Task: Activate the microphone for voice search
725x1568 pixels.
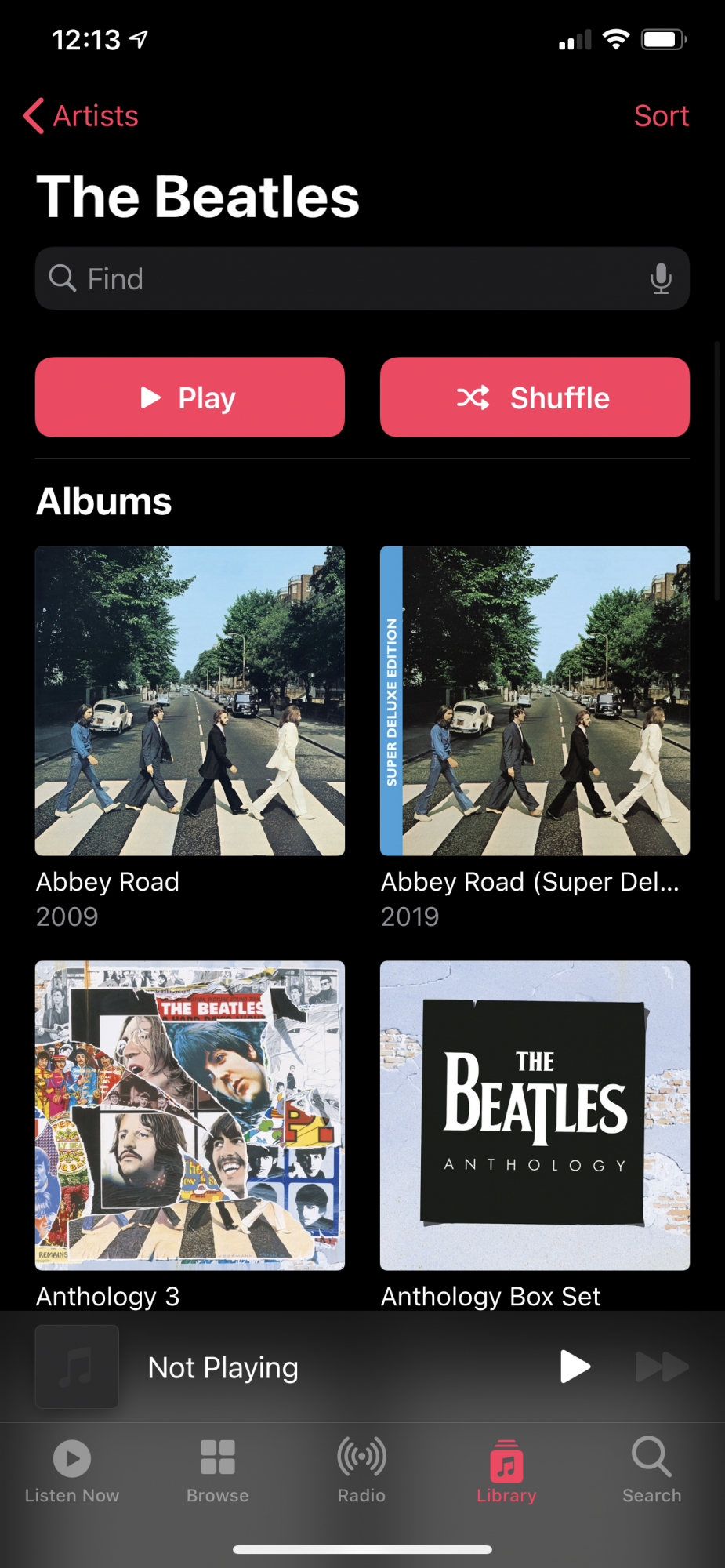Action: (661, 279)
